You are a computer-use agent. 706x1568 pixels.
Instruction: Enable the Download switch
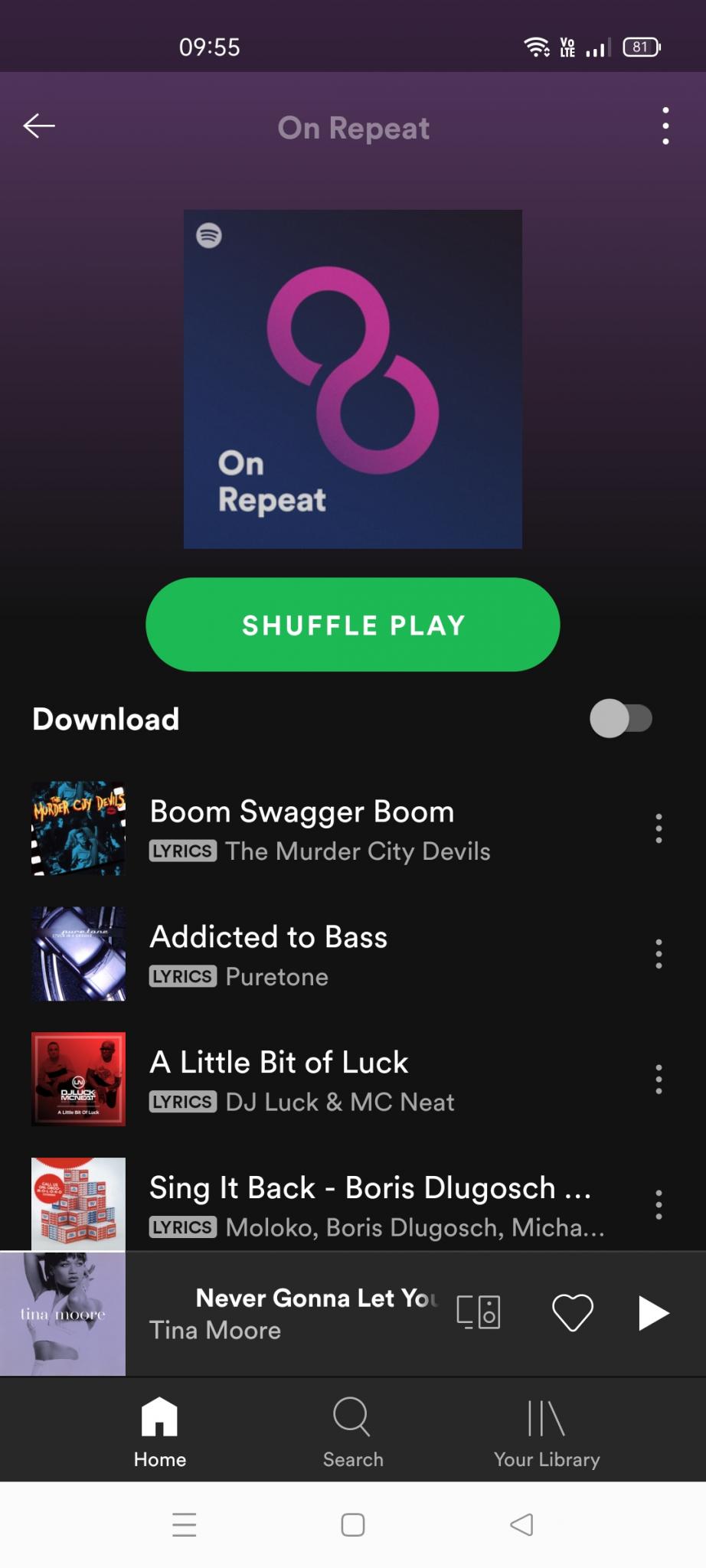(x=621, y=718)
